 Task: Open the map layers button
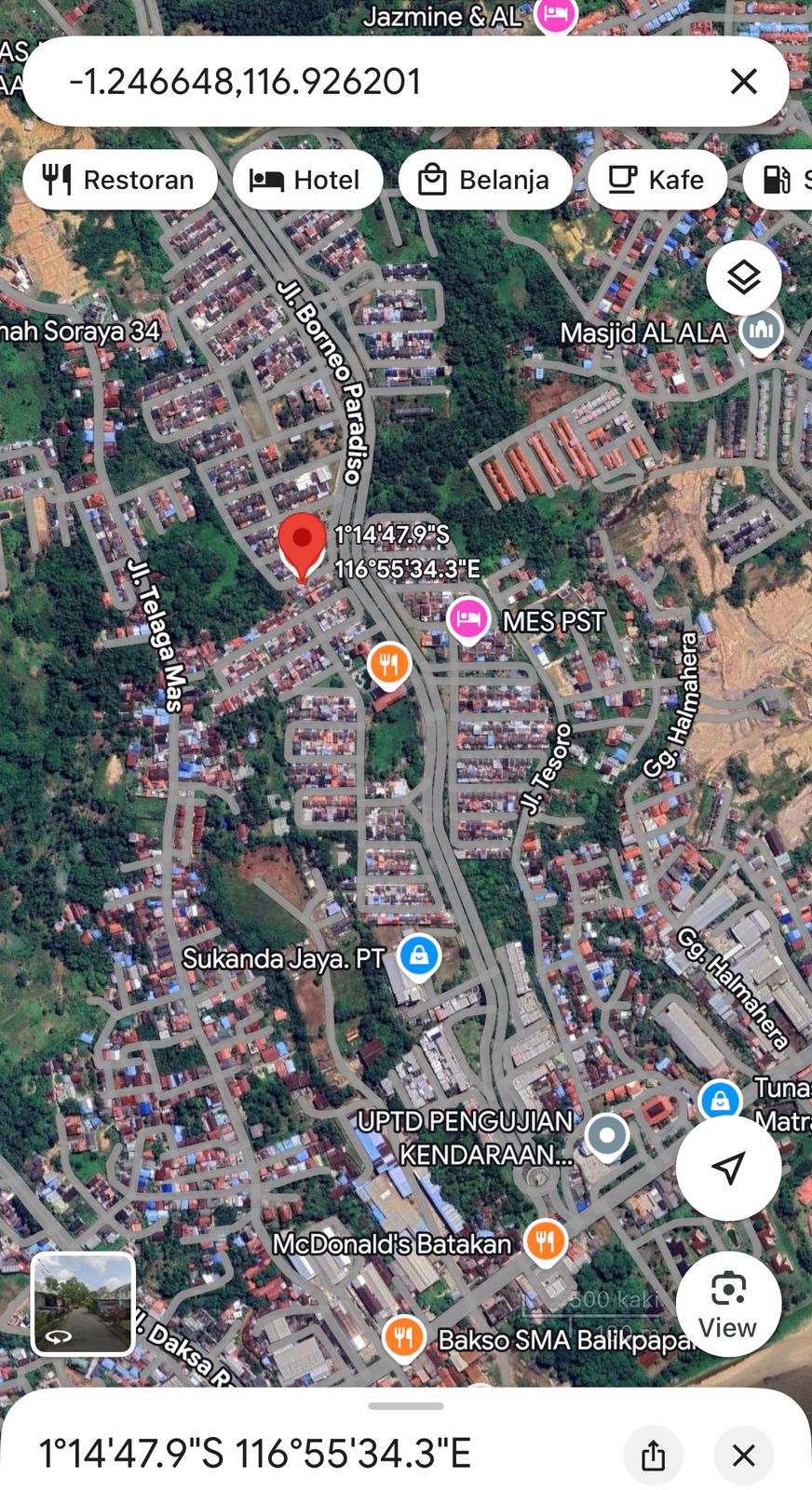743,278
